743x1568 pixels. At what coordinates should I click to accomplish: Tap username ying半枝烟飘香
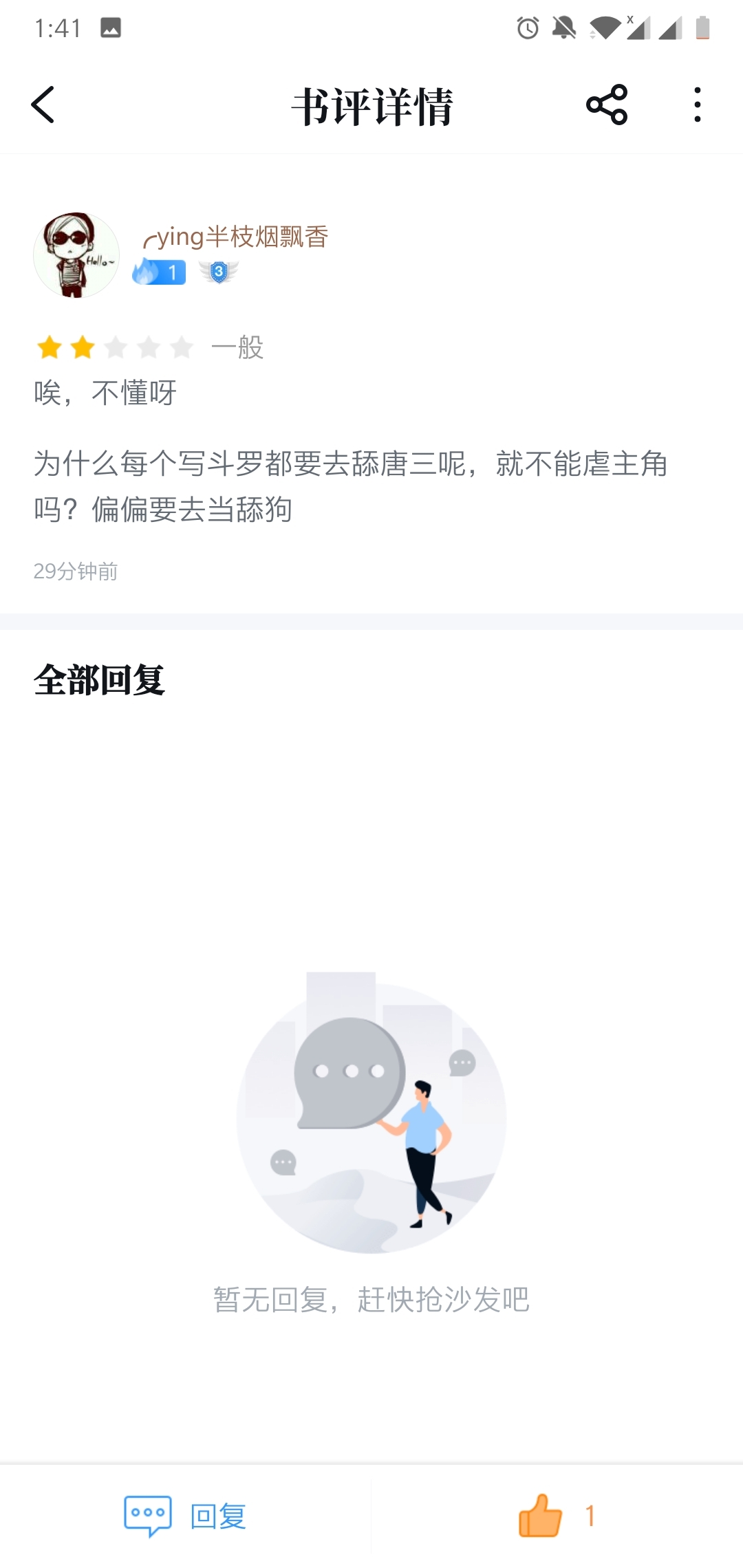point(235,237)
